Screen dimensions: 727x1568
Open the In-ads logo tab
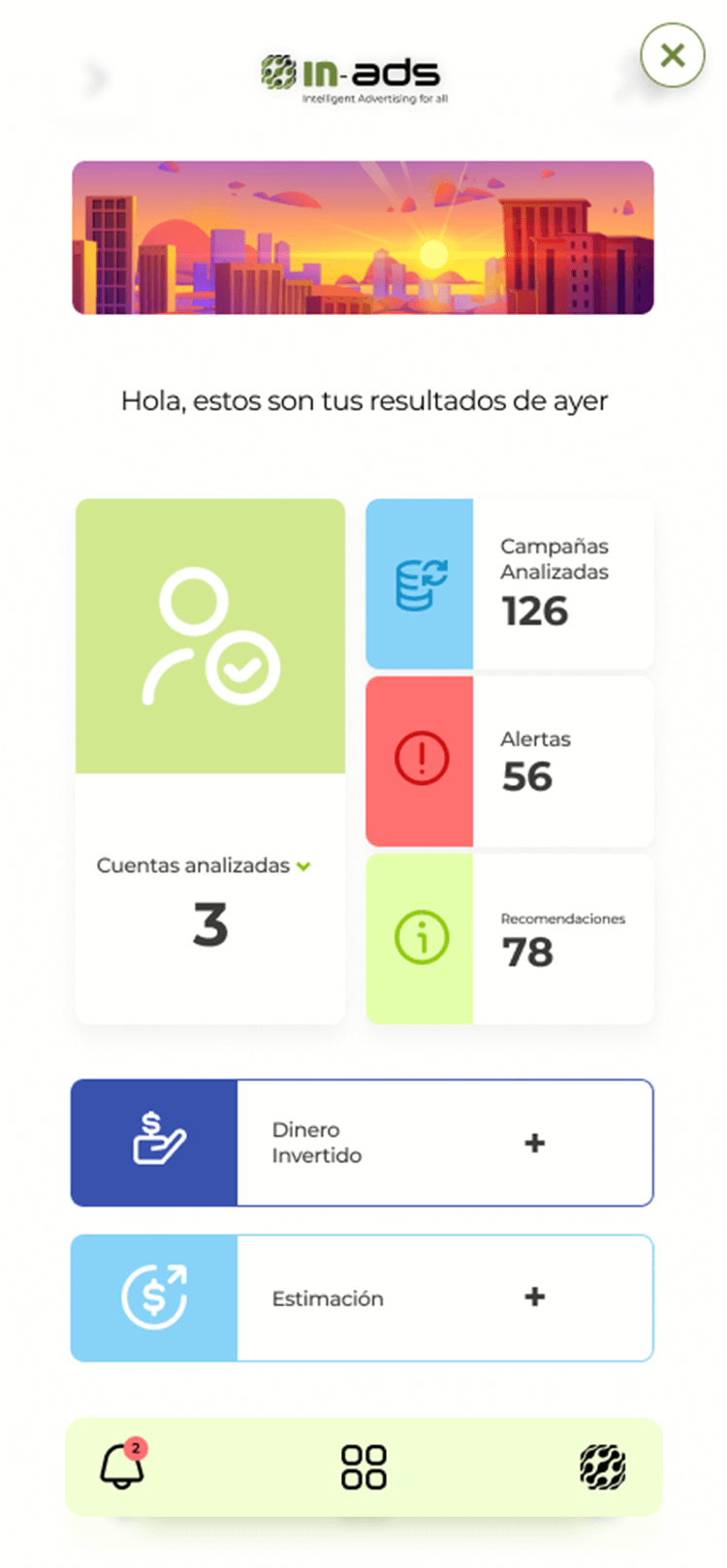[x=602, y=1466]
